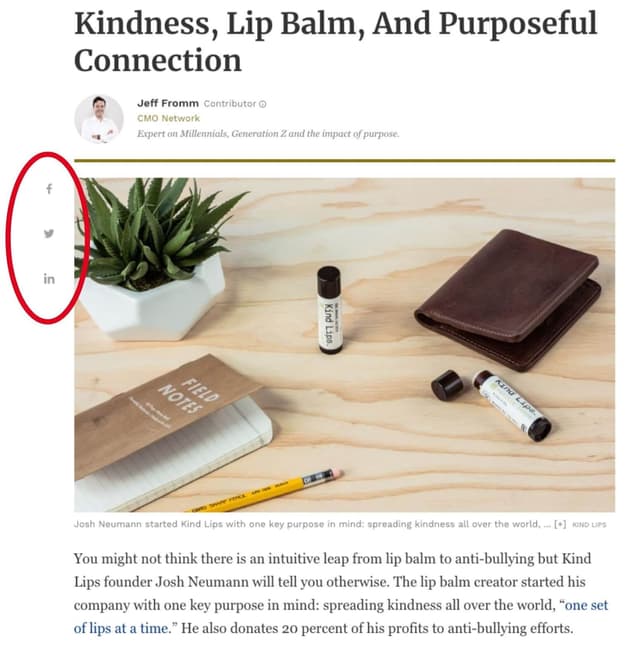Share the article on Facebook
640x661 pixels.
[x=49, y=189]
